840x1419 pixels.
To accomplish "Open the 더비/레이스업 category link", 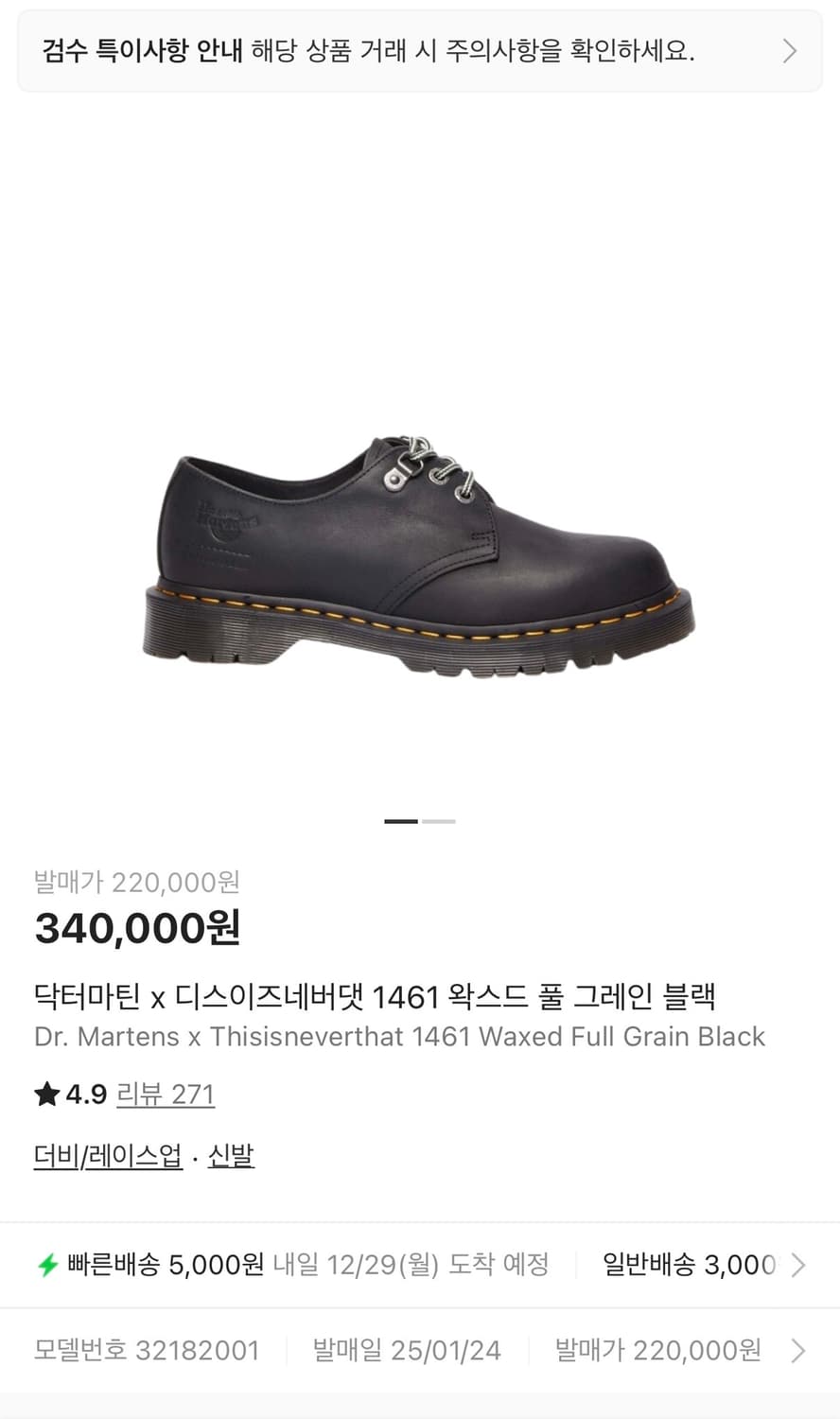I will click(x=107, y=1156).
